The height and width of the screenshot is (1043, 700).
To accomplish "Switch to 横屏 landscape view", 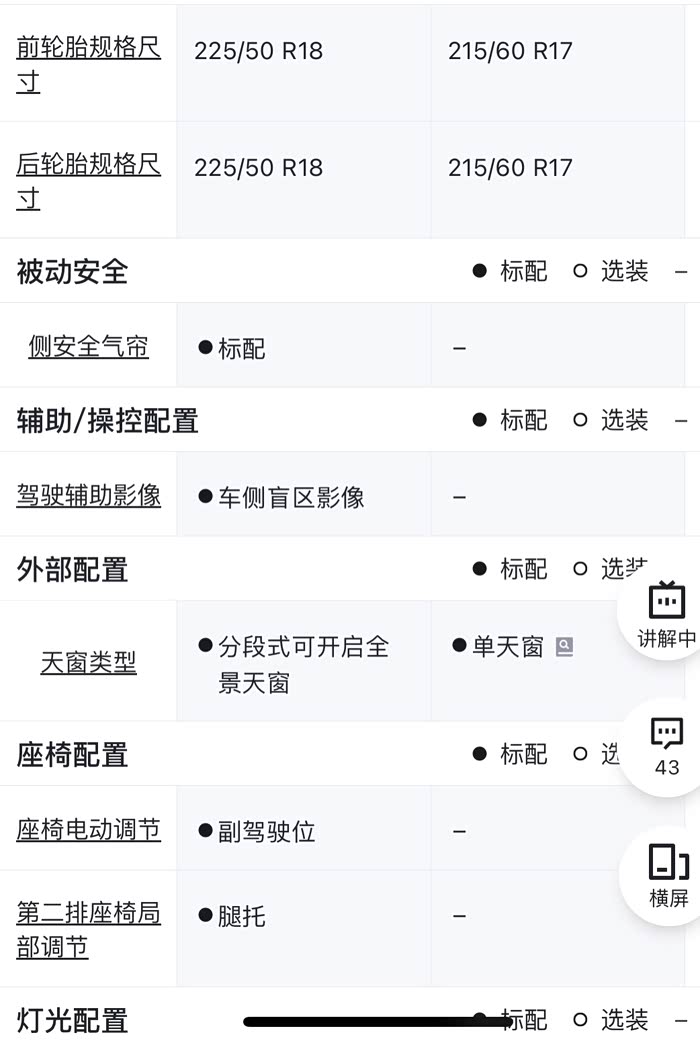I will (x=668, y=874).
